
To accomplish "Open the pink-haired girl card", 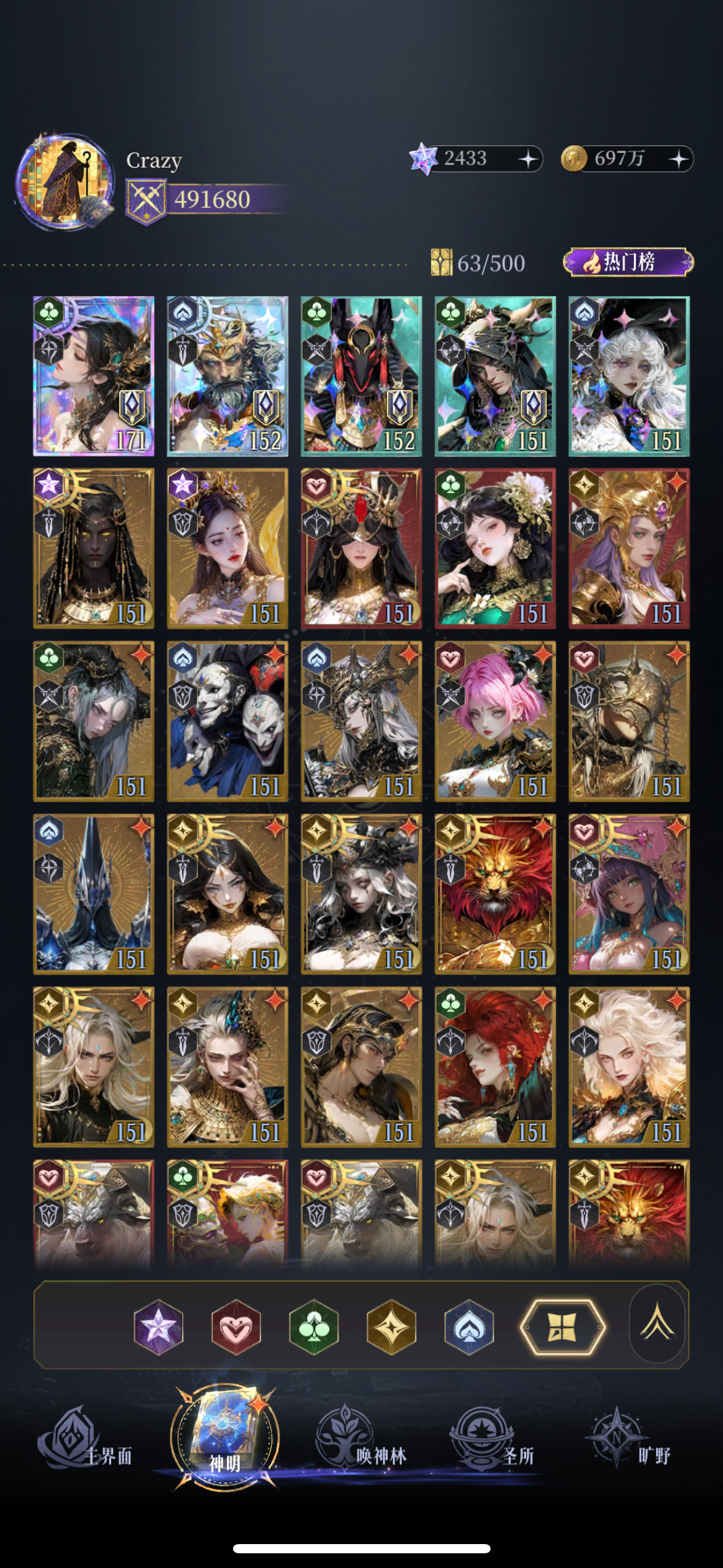I will click(x=495, y=721).
